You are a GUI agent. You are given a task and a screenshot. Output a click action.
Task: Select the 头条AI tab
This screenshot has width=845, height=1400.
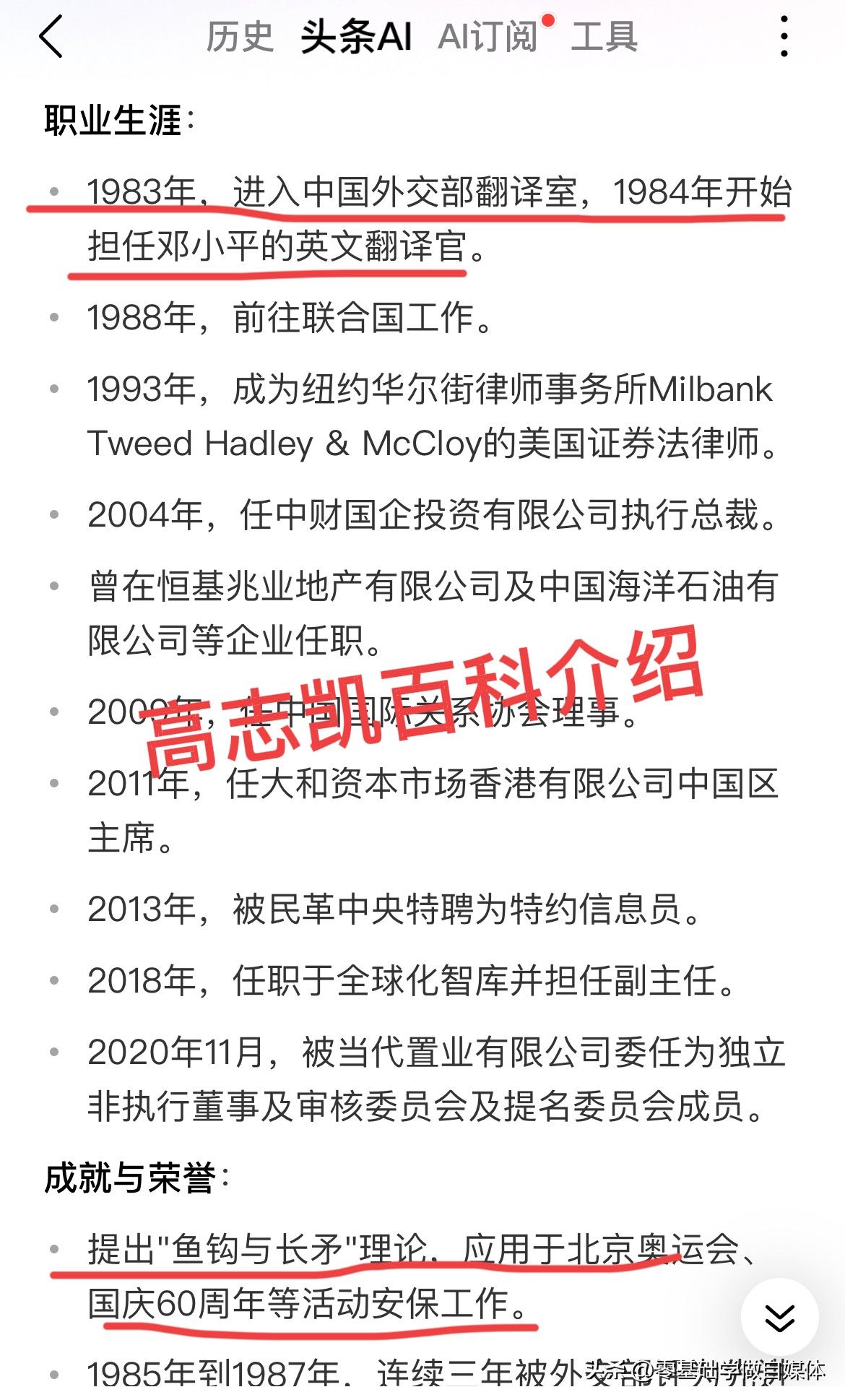[356, 37]
